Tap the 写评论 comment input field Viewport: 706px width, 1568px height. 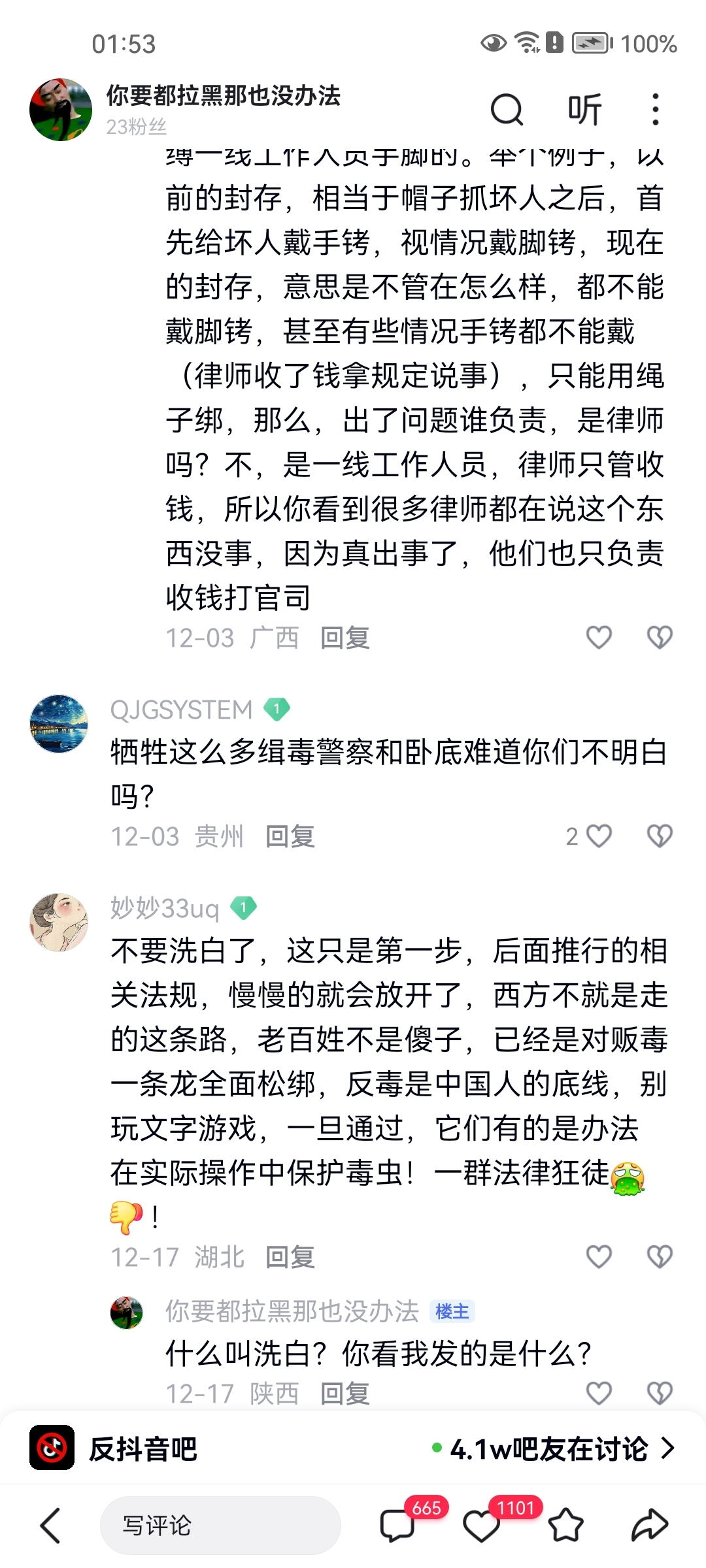click(220, 1526)
